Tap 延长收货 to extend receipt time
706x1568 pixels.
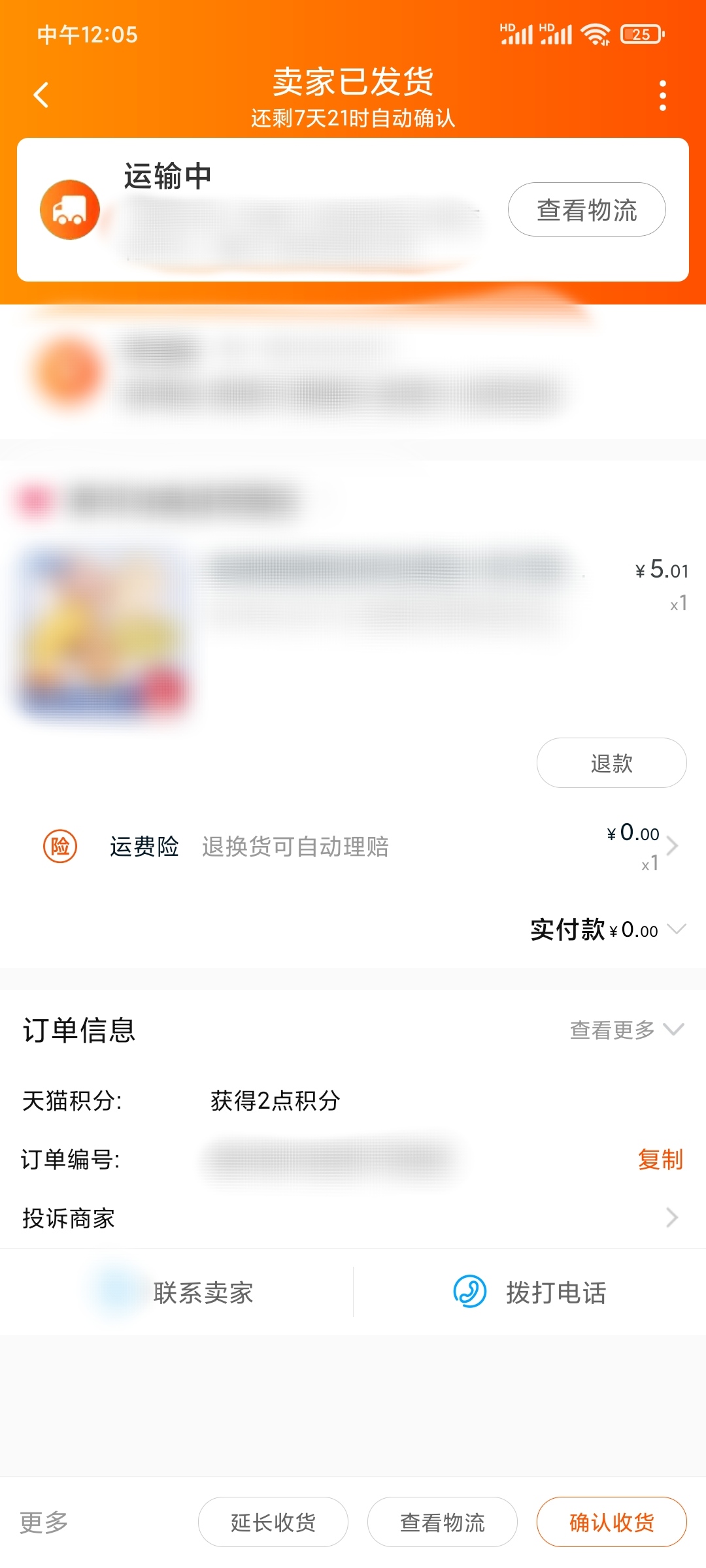coord(273,1522)
